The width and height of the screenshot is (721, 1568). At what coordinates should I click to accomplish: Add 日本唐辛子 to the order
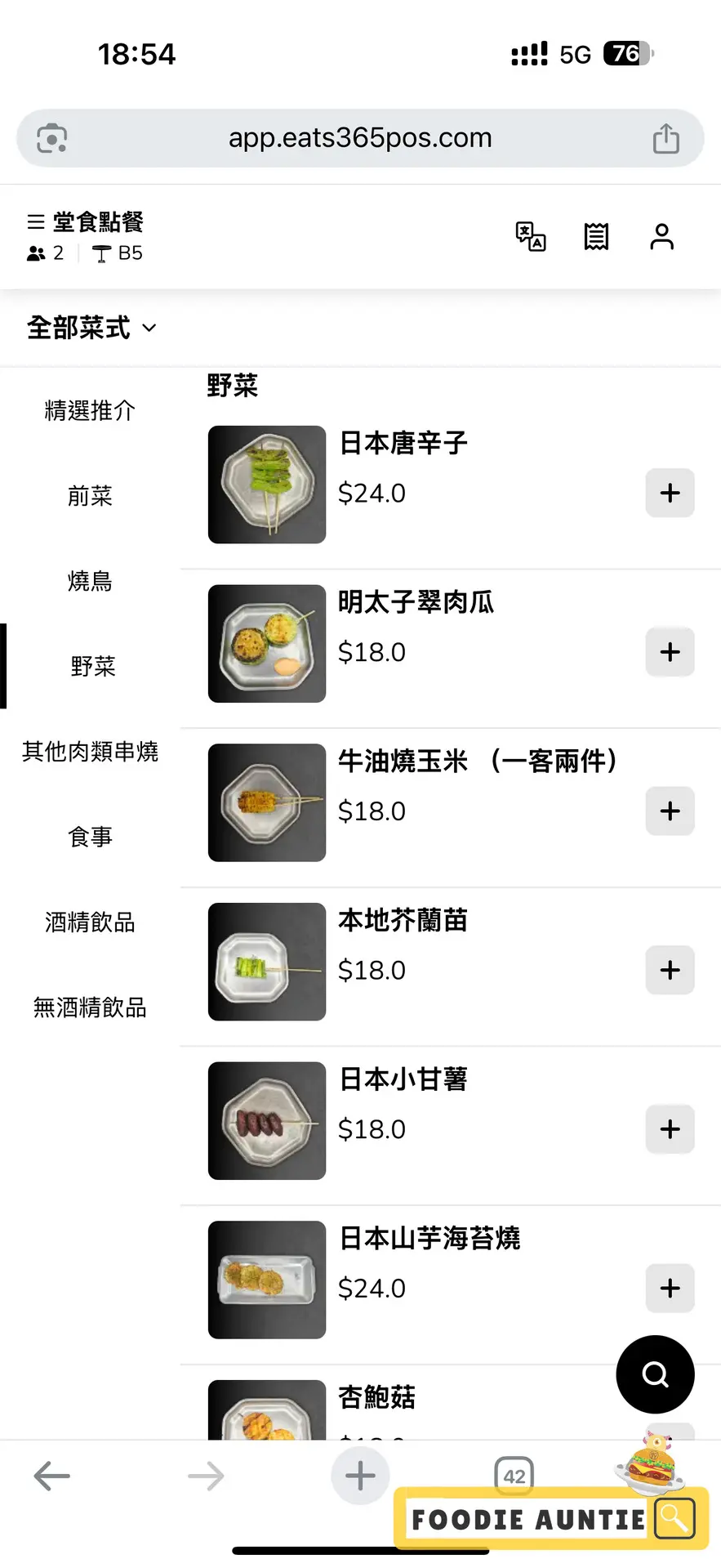point(670,493)
